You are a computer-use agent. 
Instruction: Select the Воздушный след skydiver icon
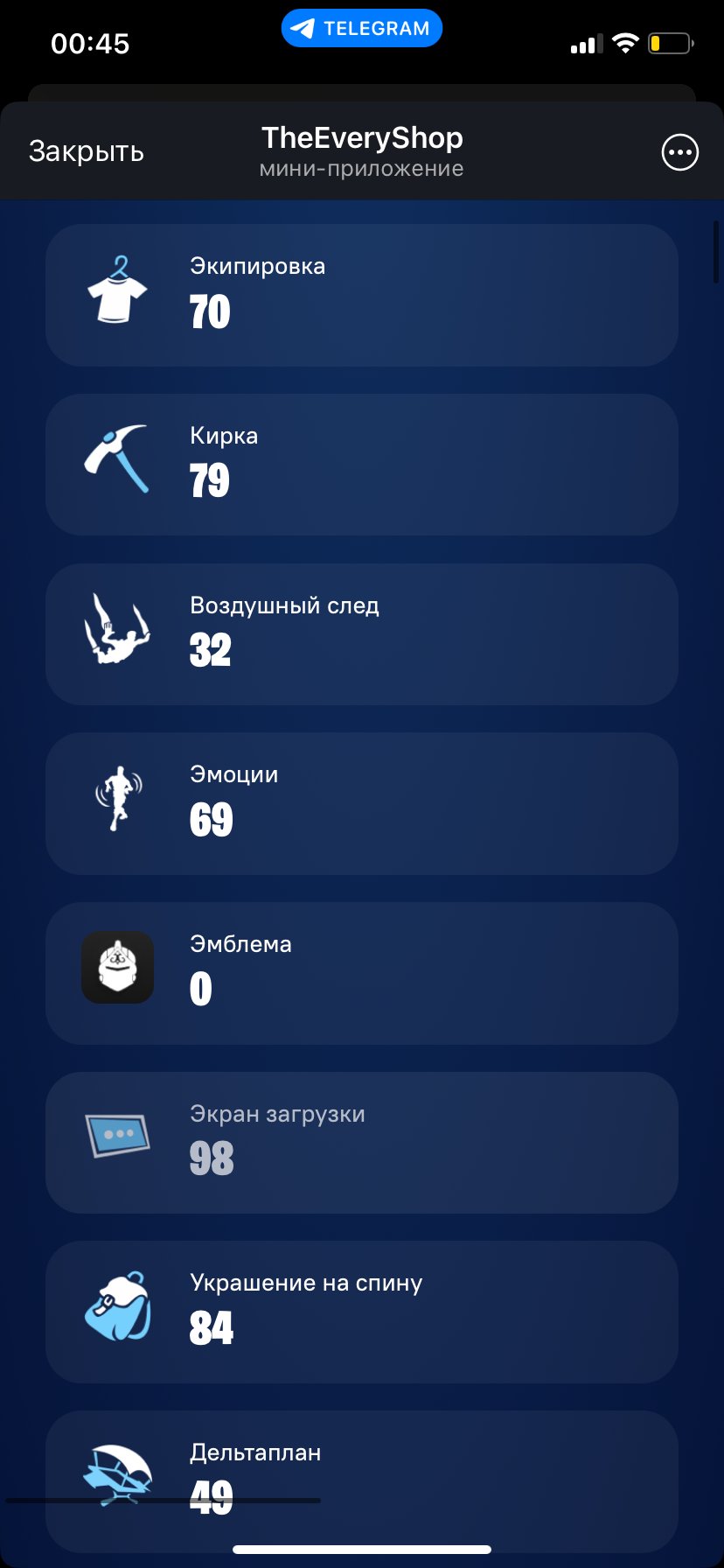click(x=118, y=627)
